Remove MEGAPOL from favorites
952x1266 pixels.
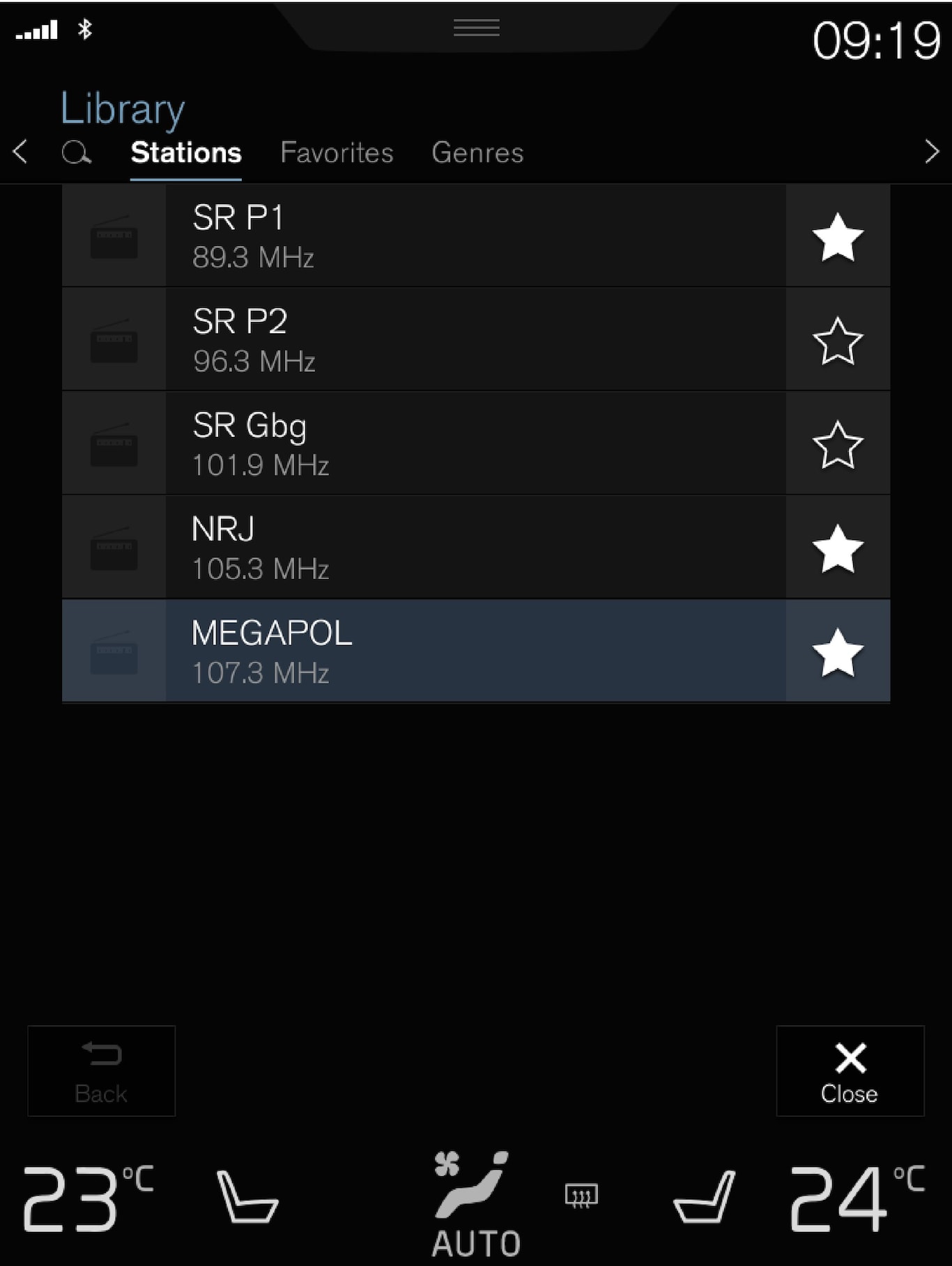837,652
